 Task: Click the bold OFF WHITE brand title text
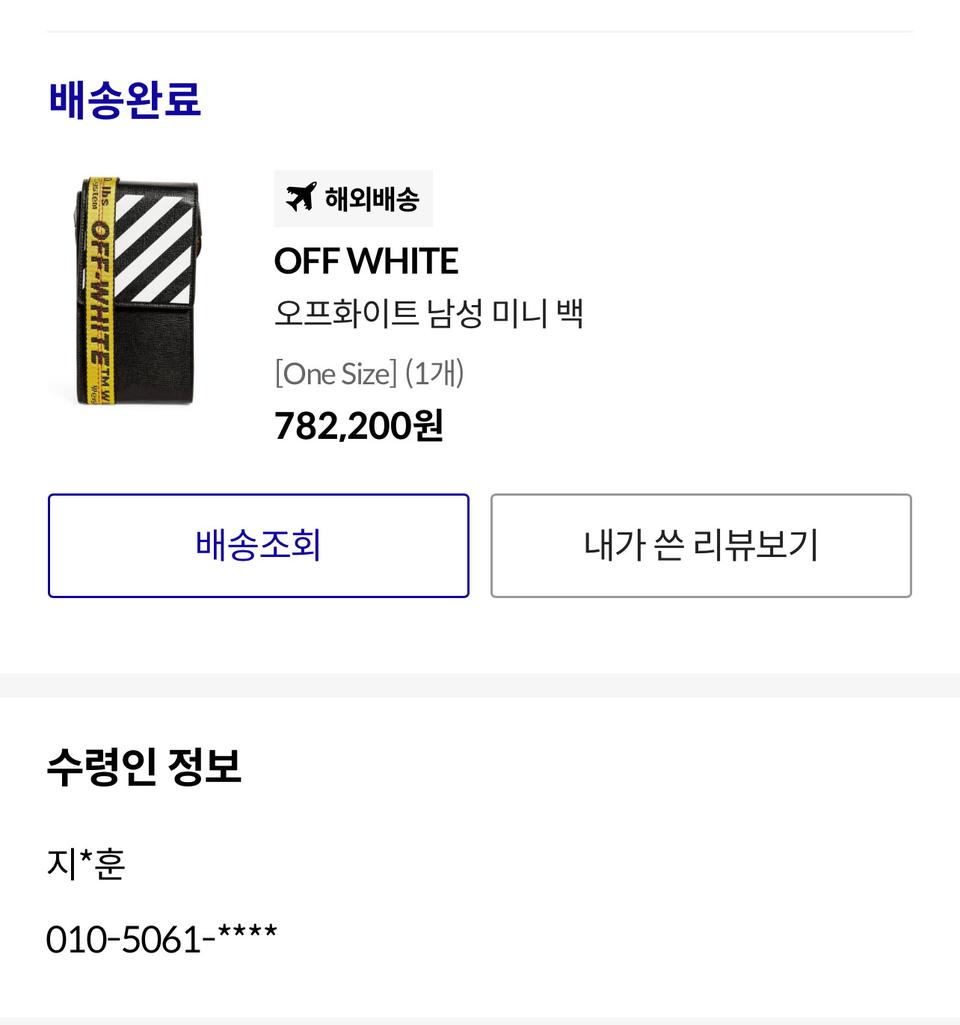click(366, 260)
